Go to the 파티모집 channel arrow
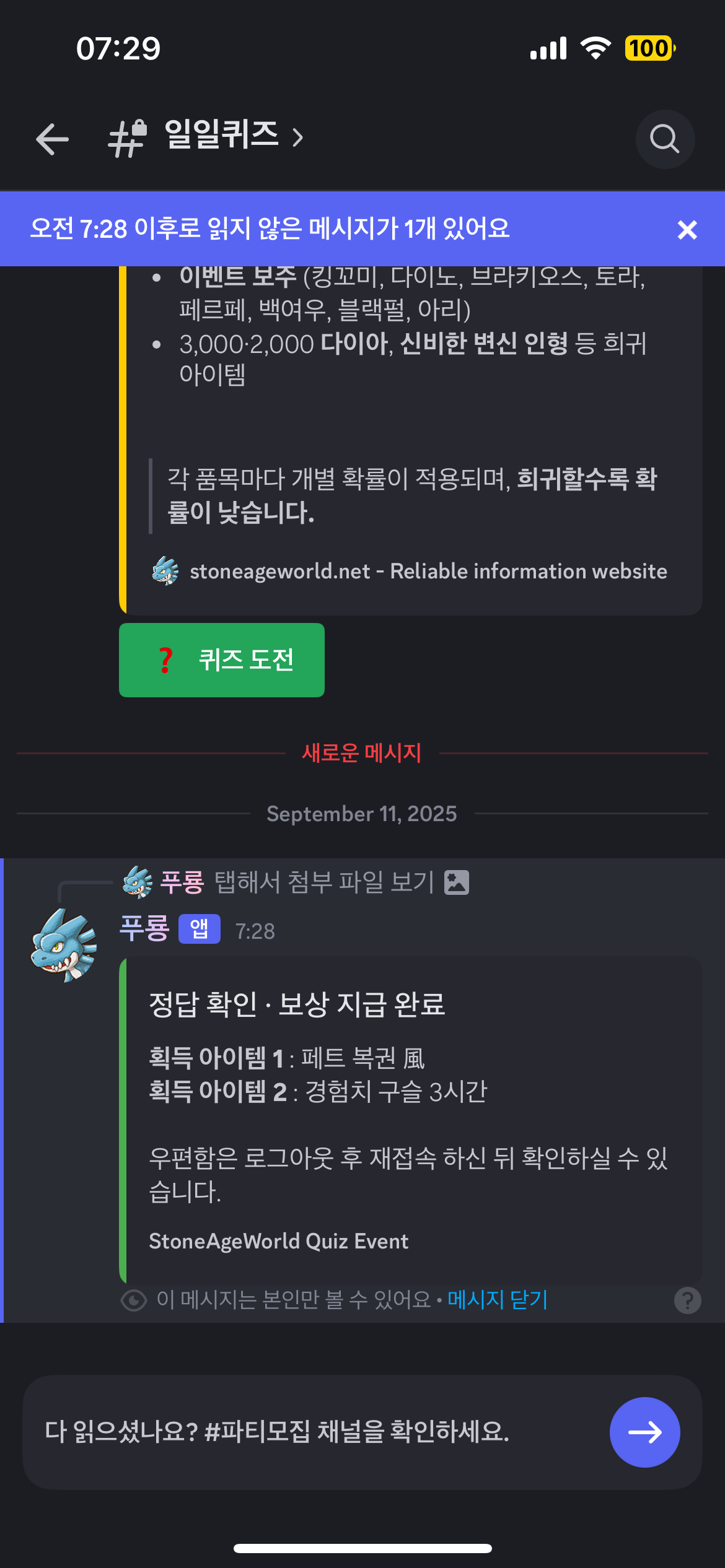Image resolution: width=725 pixels, height=1568 pixels. (x=644, y=1432)
